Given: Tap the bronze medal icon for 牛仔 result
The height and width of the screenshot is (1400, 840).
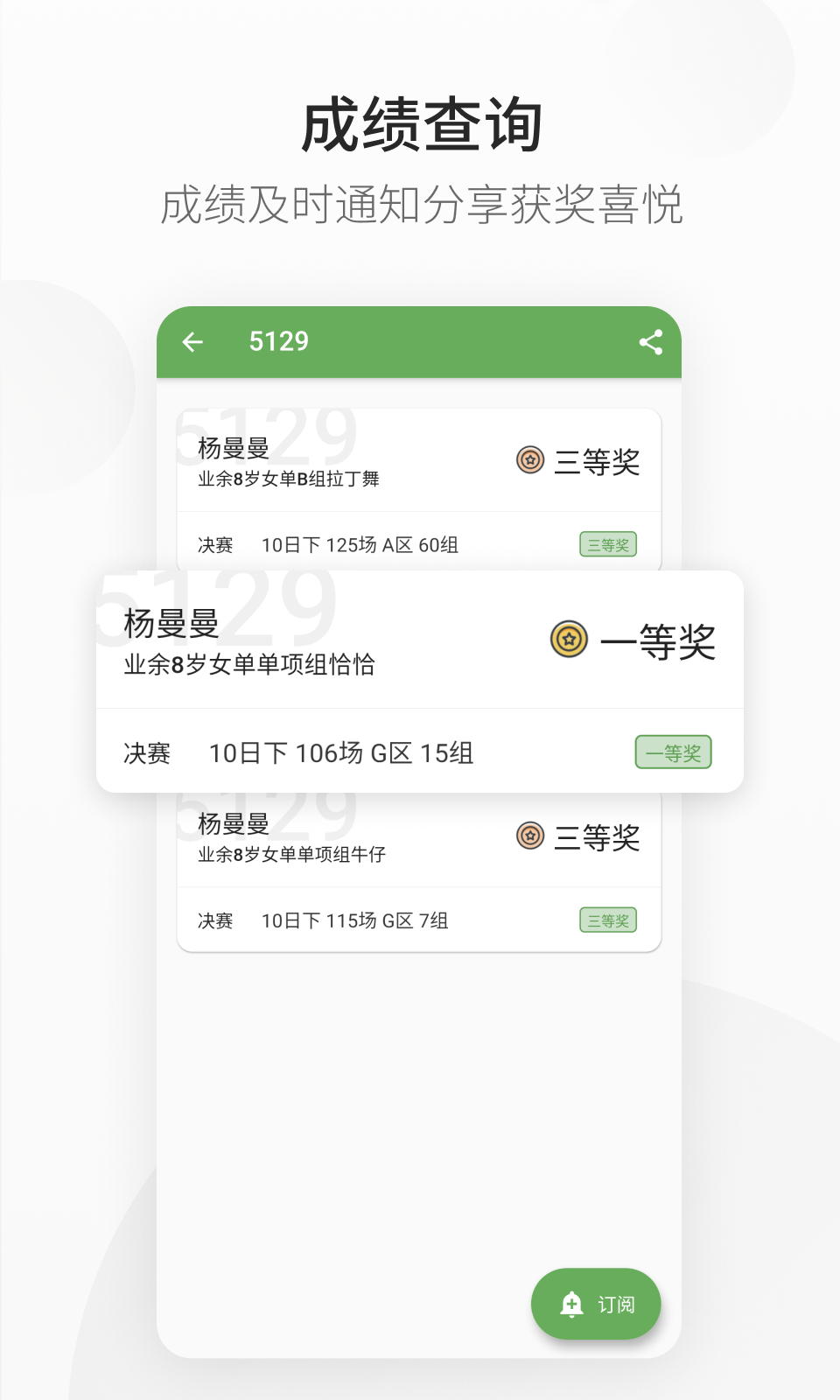Looking at the screenshot, I should click(528, 837).
